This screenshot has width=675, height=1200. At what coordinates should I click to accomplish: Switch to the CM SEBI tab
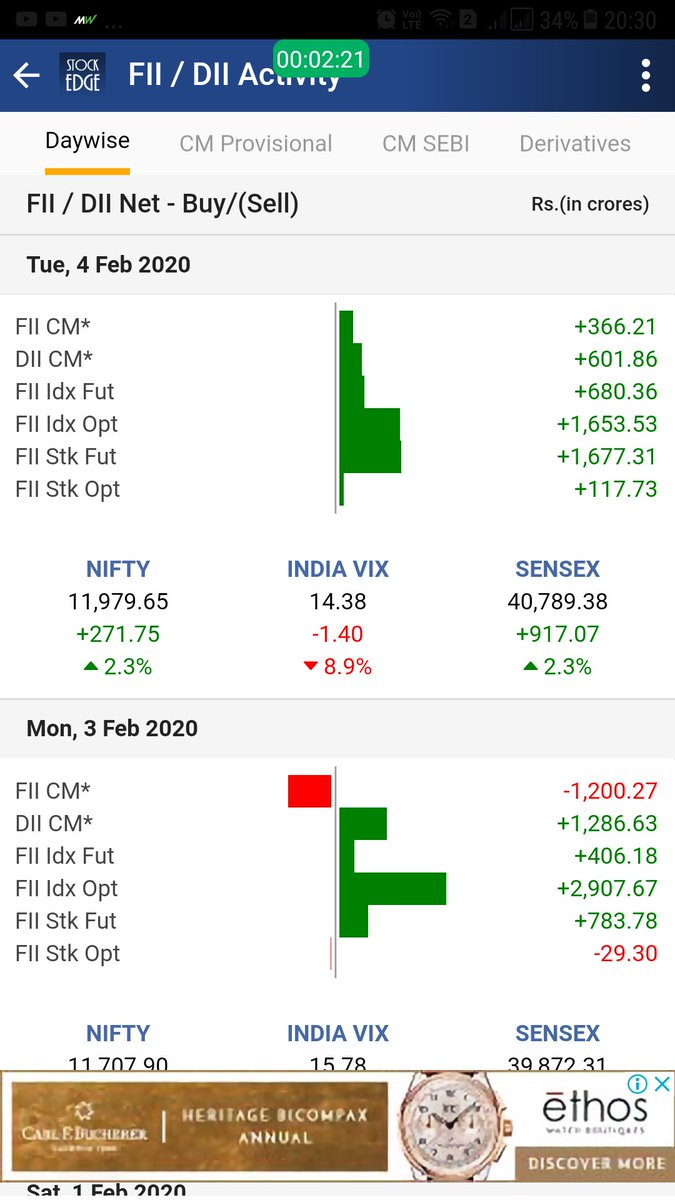coord(426,144)
